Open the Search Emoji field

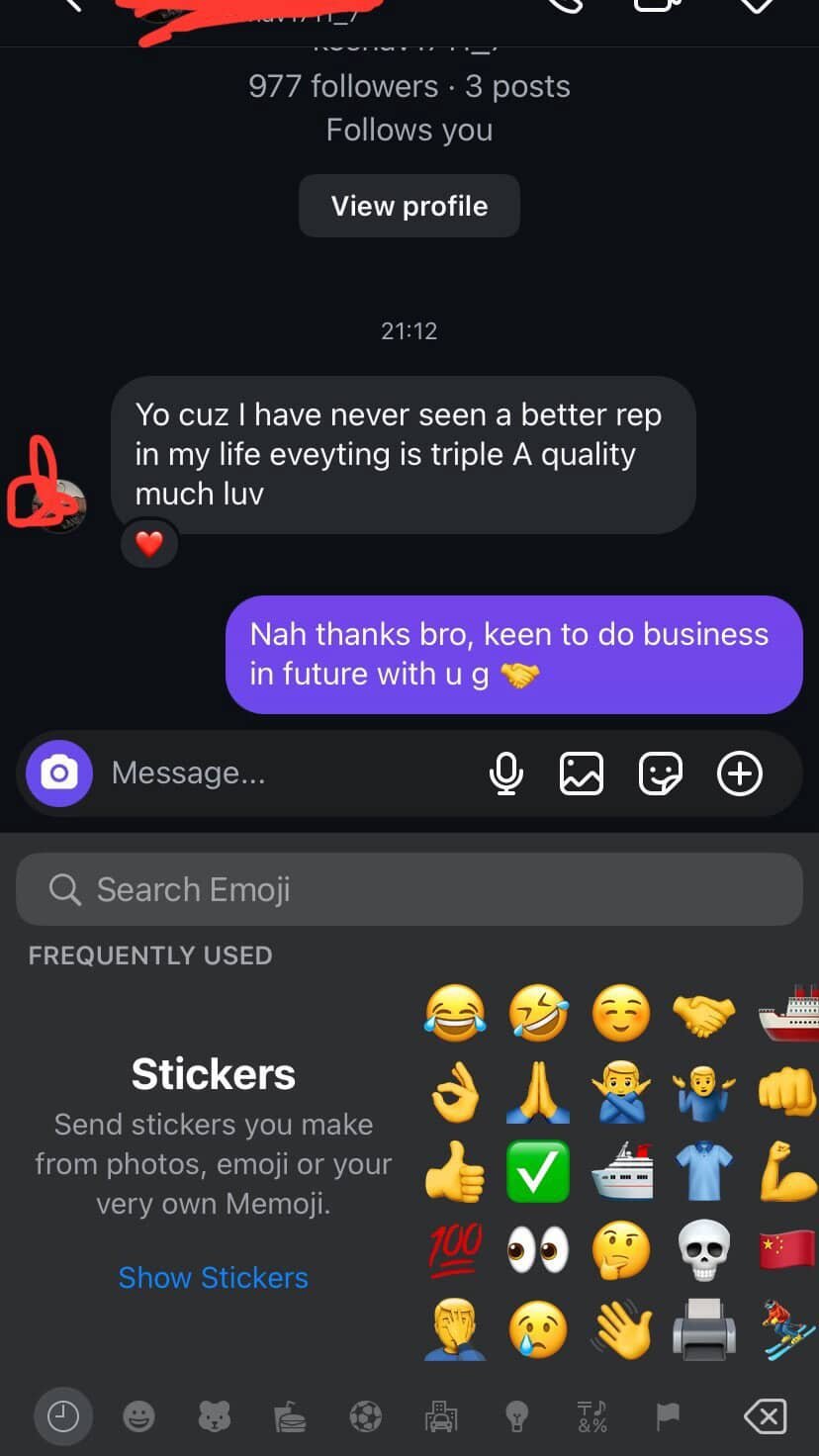pyautogui.click(x=409, y=889)
